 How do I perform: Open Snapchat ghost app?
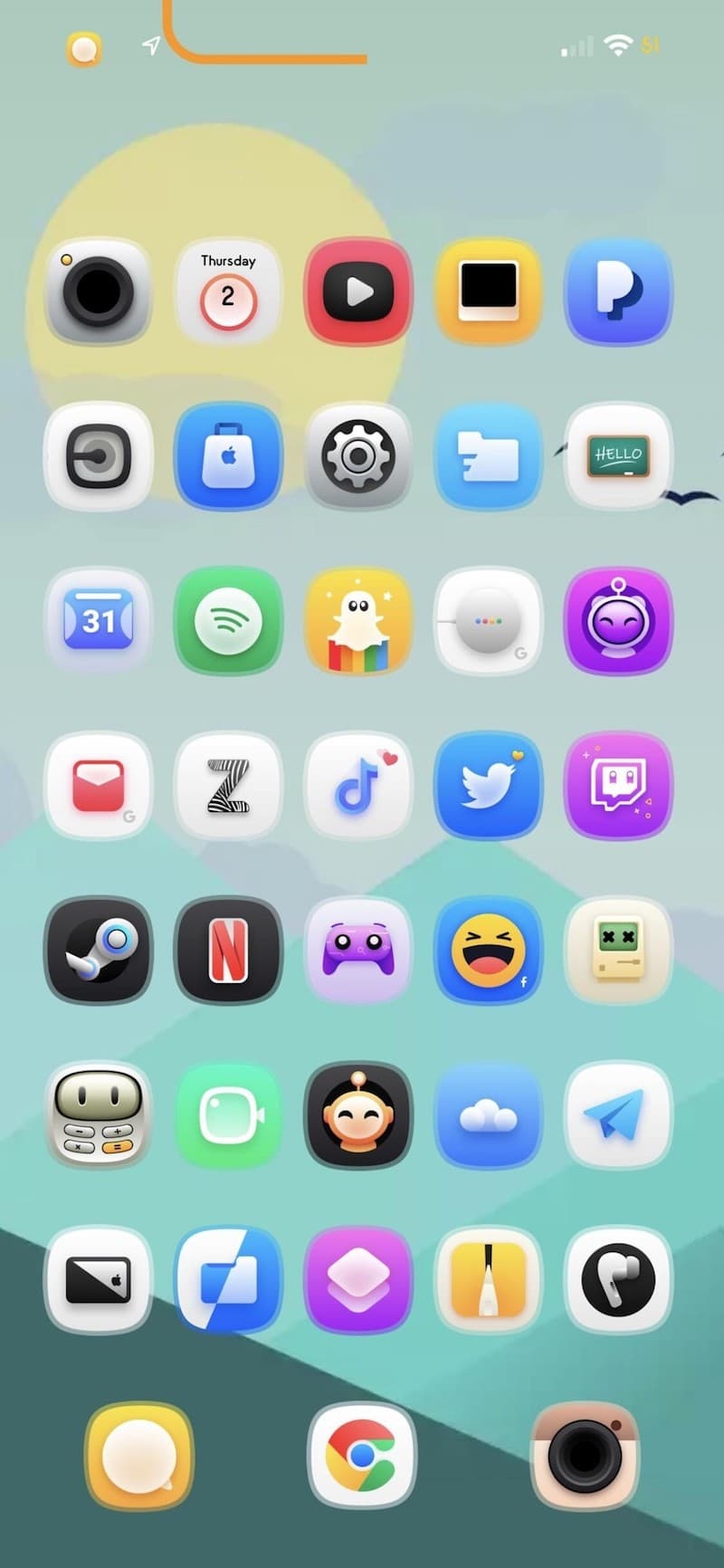358,621
